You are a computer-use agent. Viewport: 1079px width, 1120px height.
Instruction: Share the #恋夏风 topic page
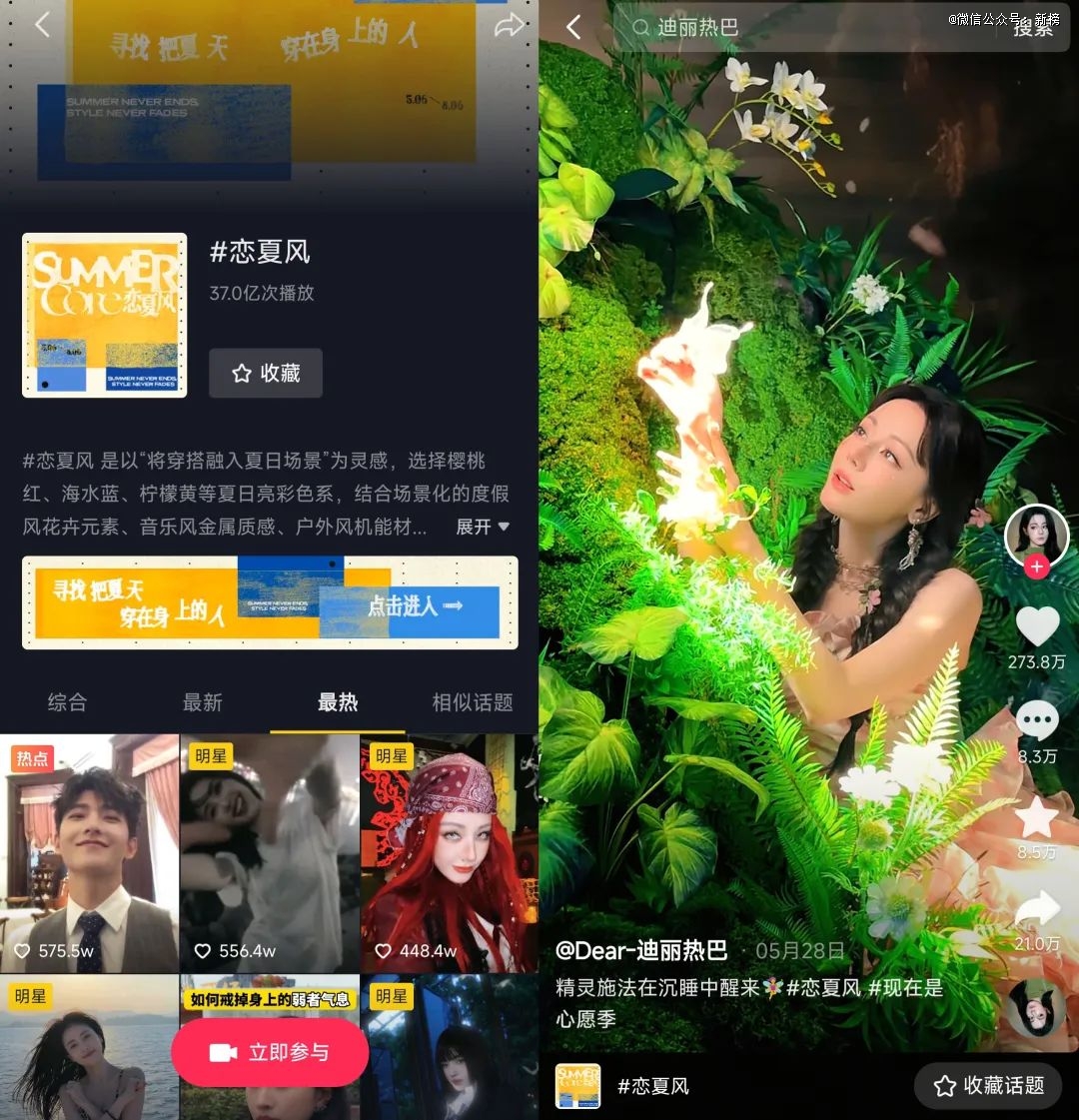pyautogui.click(x=509, y=26)
